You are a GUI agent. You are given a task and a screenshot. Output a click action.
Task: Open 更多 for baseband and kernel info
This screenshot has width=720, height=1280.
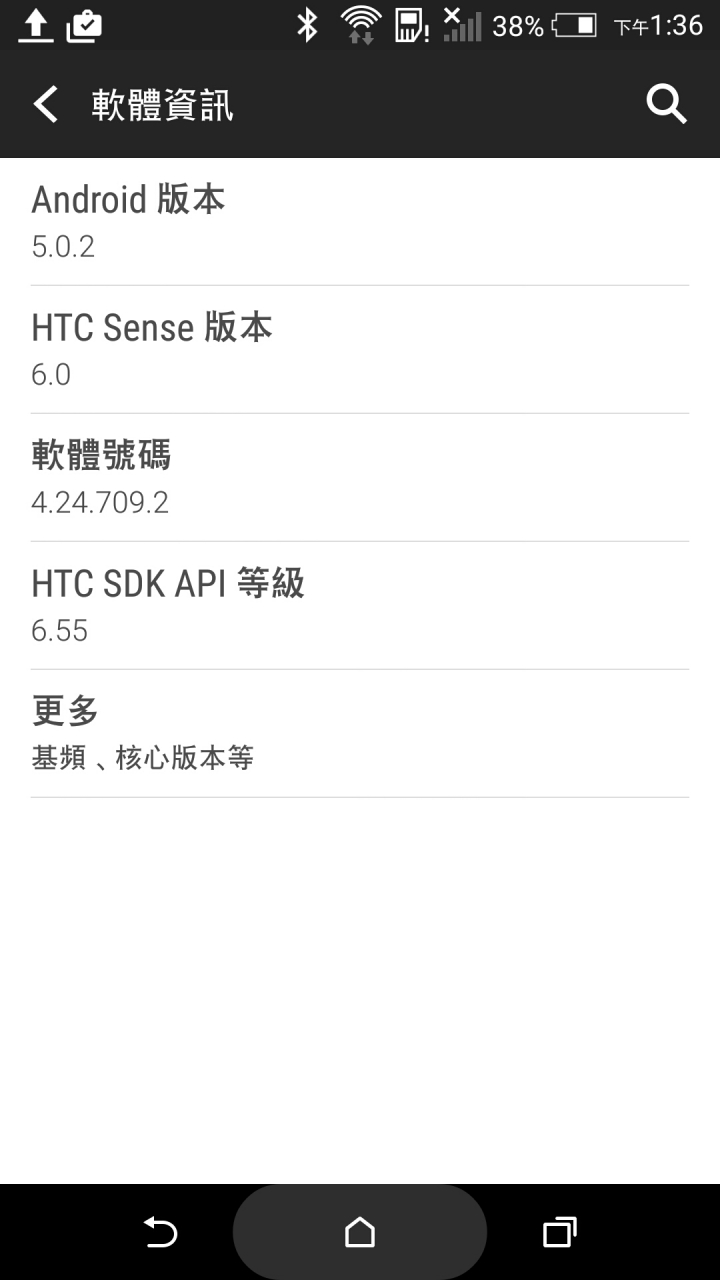[360, 734]
